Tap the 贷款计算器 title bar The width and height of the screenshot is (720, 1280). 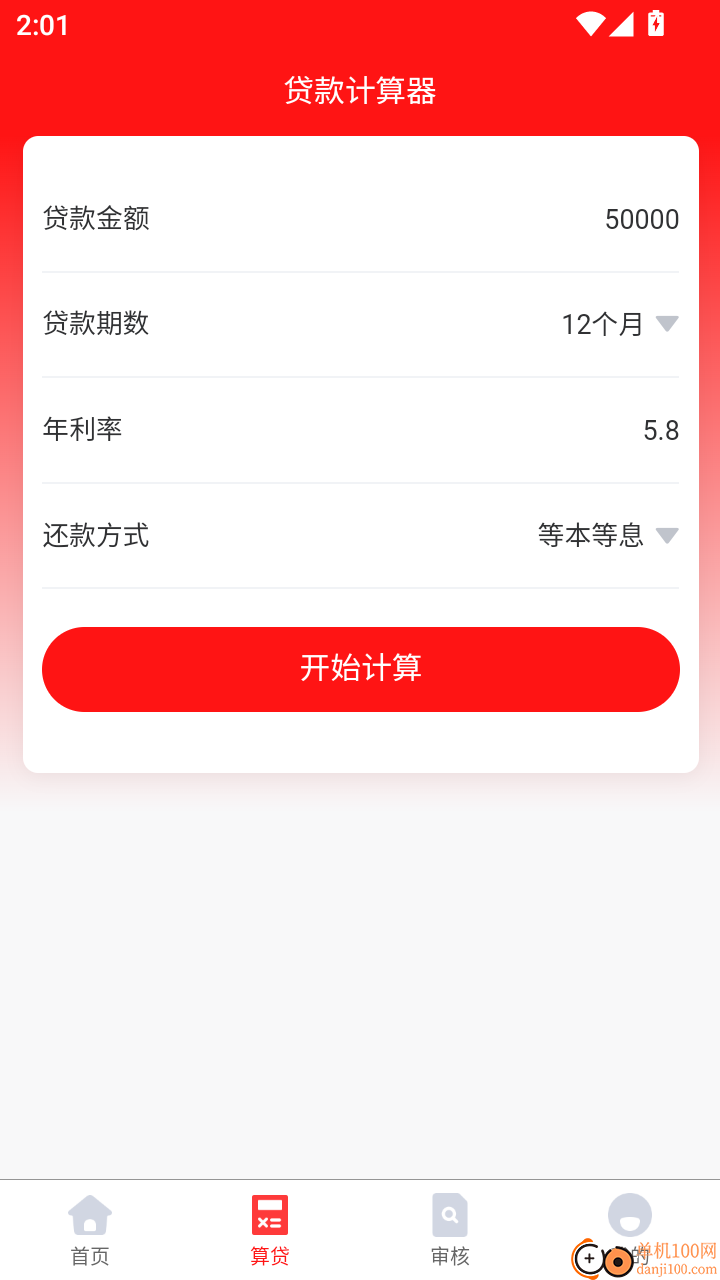coord(360,90)
